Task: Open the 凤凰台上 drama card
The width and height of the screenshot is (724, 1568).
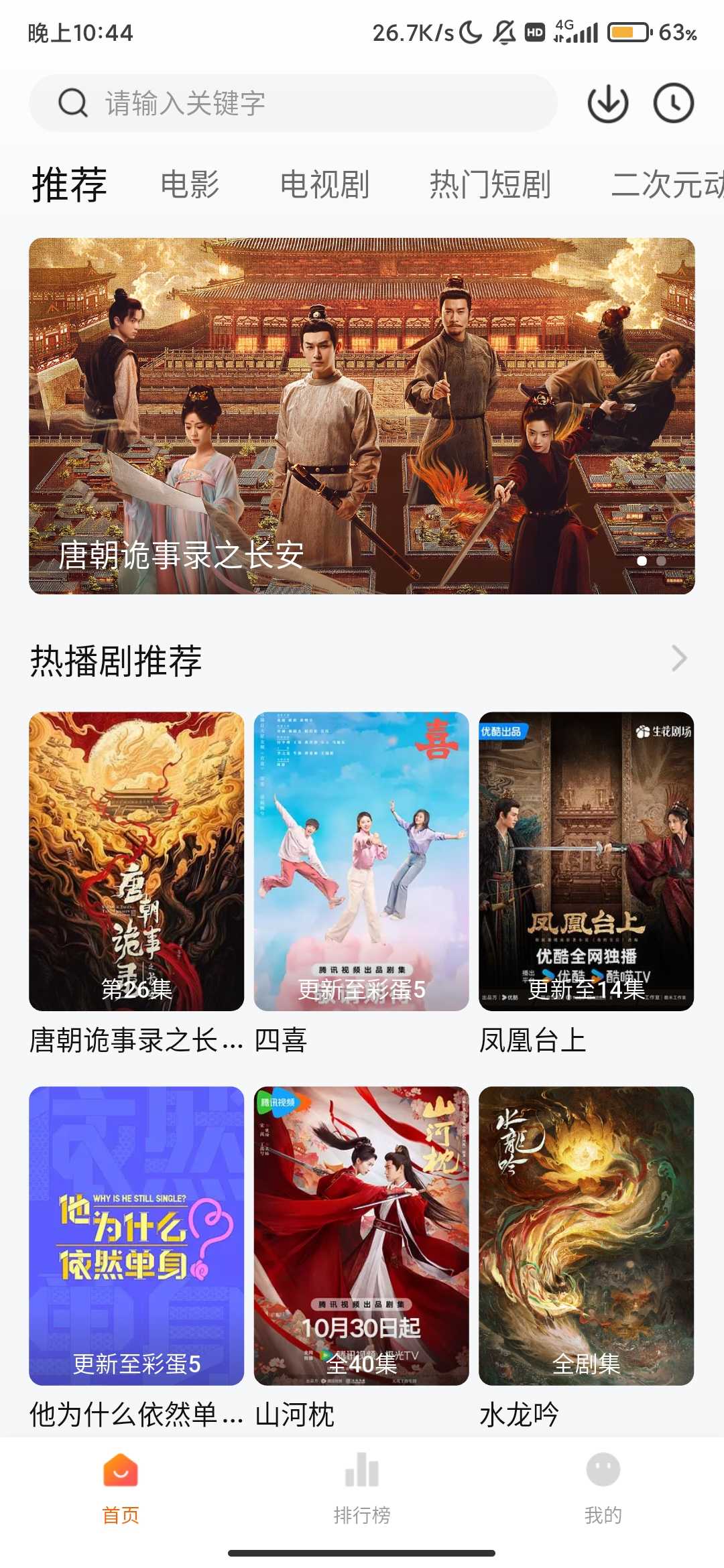Action: (x=586, y=861)
